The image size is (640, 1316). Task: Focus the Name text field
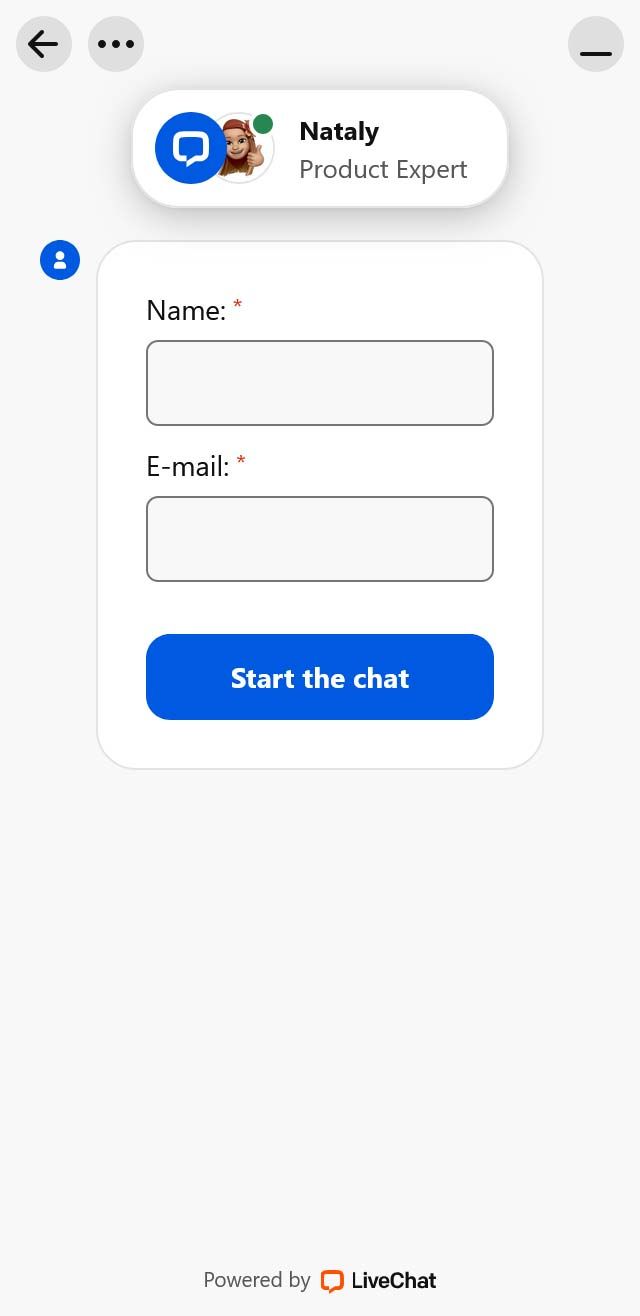320,383
